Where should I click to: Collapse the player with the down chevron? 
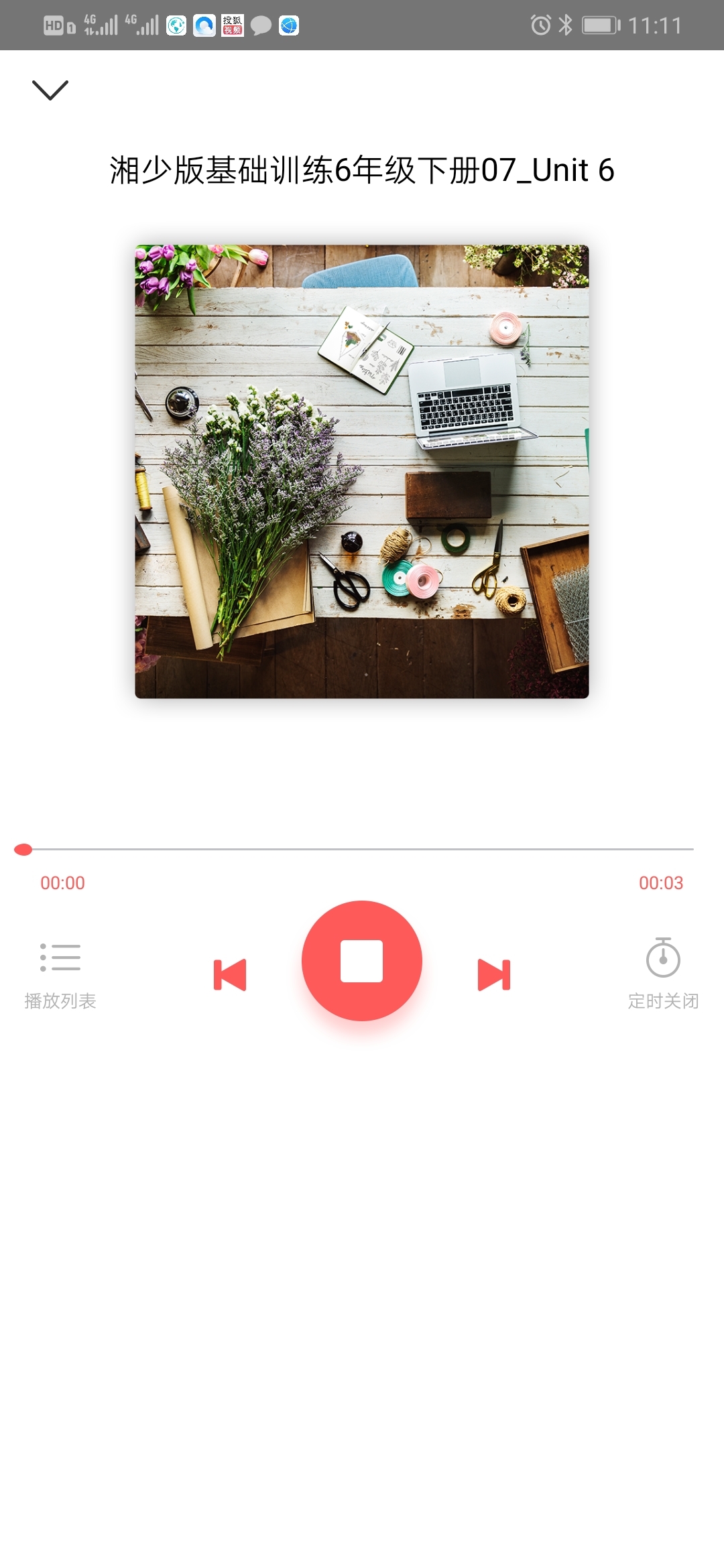pyautogui.click(x=50, y=90)
